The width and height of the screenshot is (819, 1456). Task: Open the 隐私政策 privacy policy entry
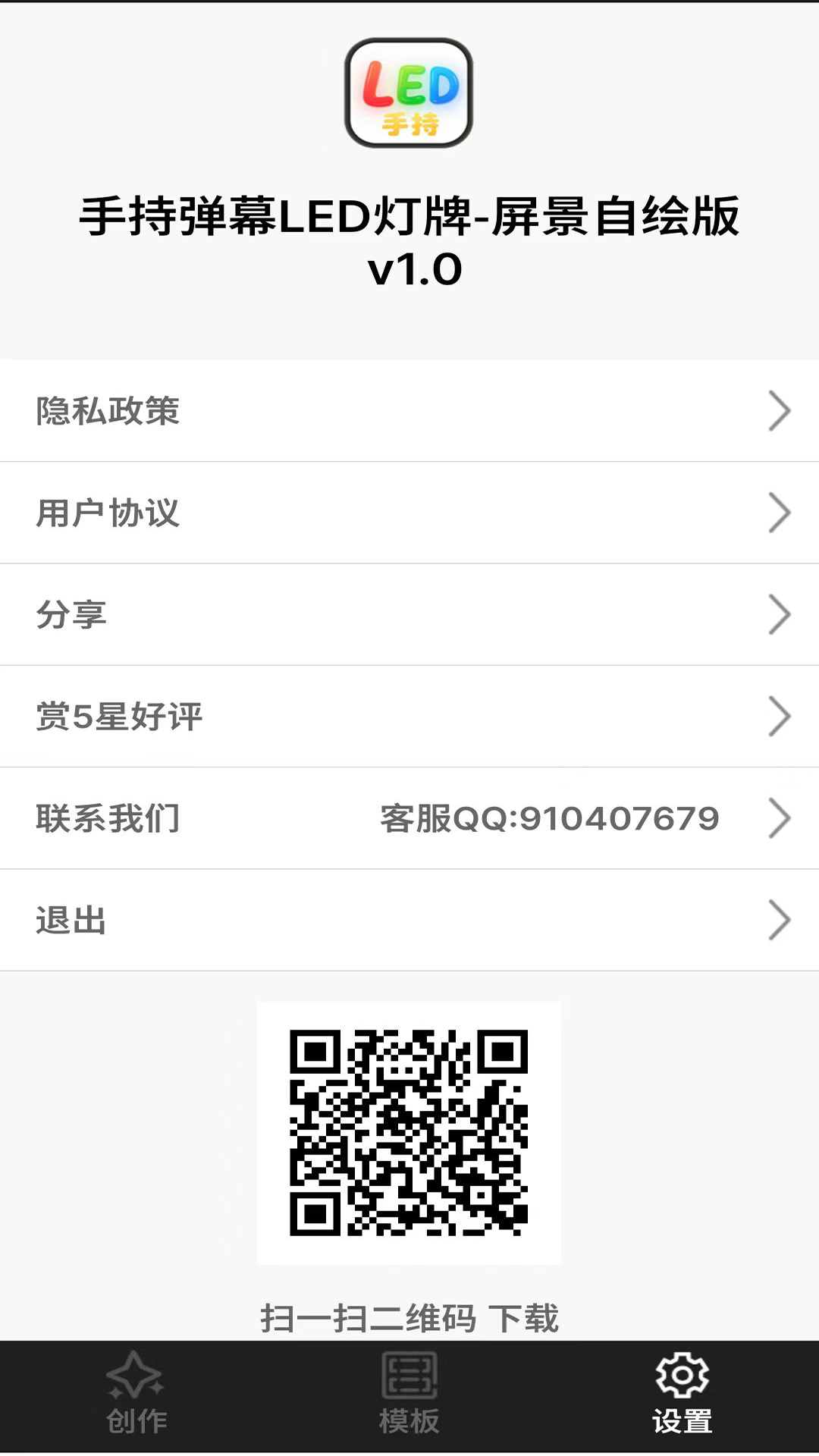click(108, 411)
